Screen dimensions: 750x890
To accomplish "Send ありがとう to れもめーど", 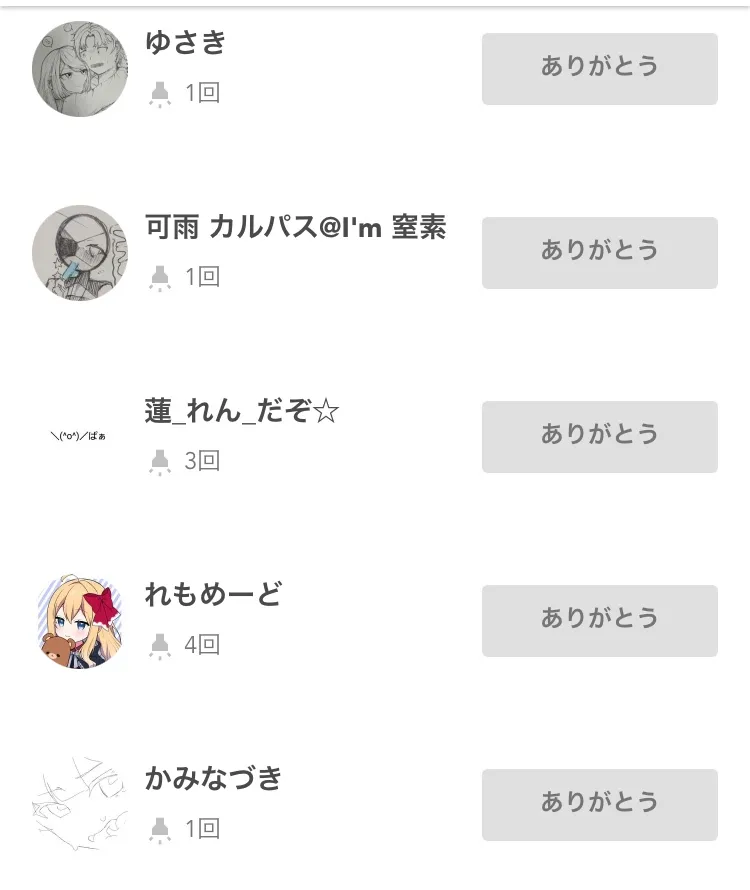I will 599,620.
